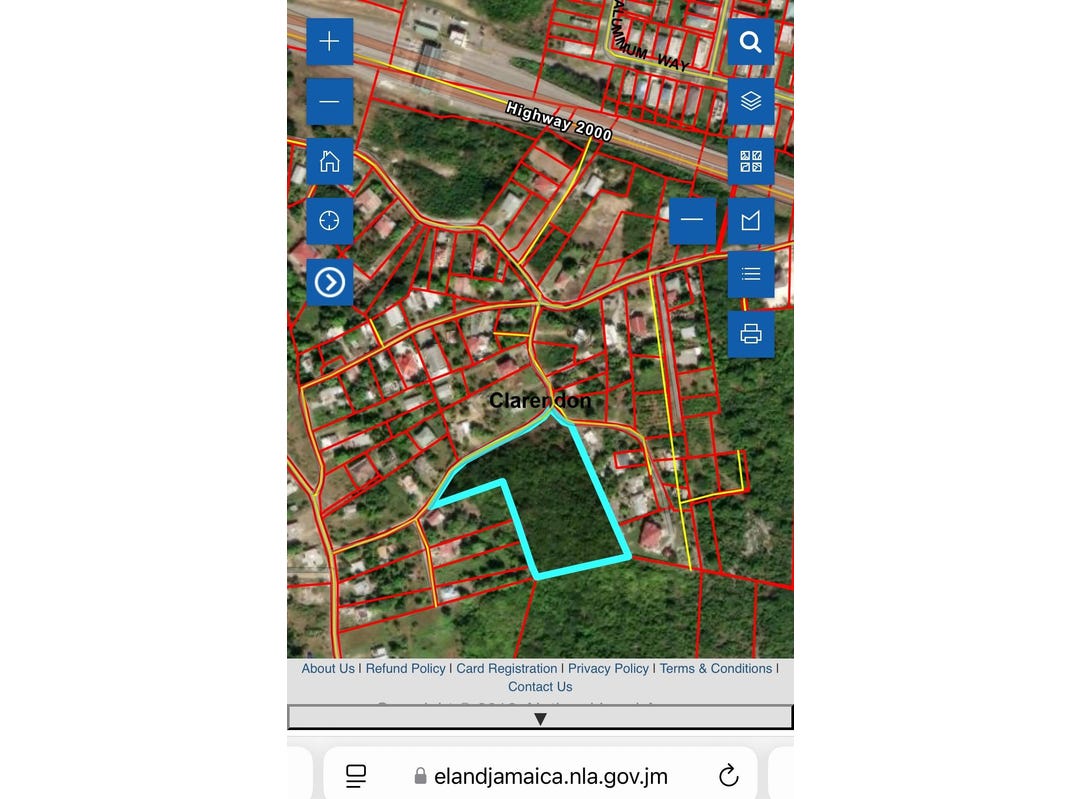Print the current map
Viewport: 1080px width, 799px height.
pyautogui.click(x=750, y=334)
